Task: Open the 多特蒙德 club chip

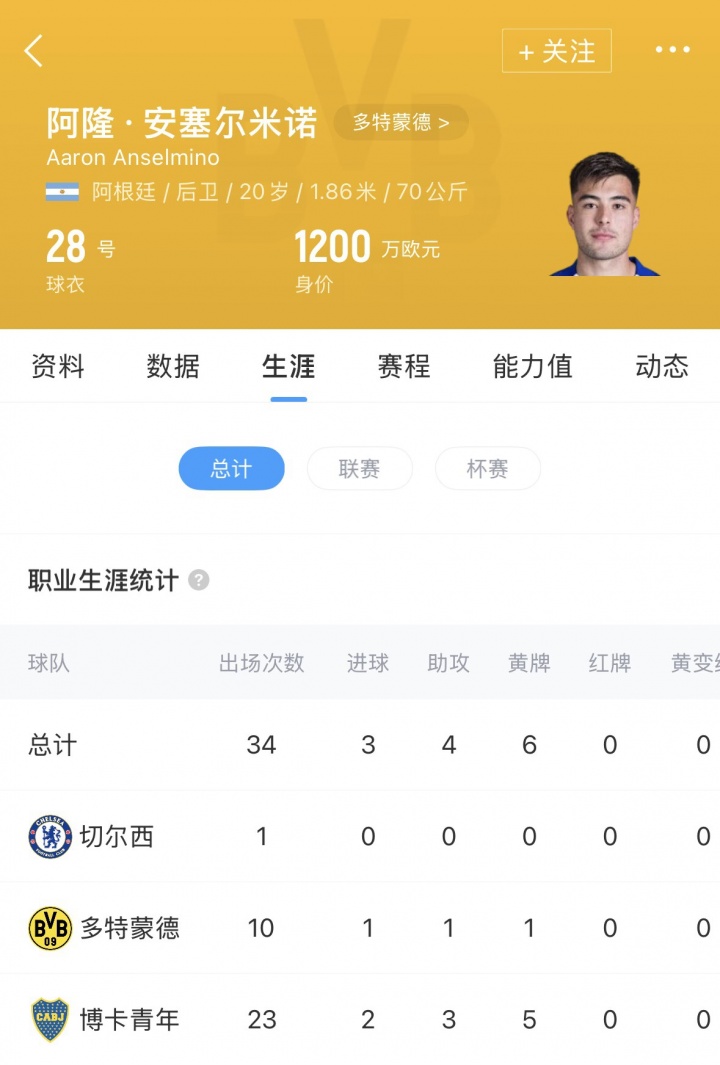Action: (400, 123)
